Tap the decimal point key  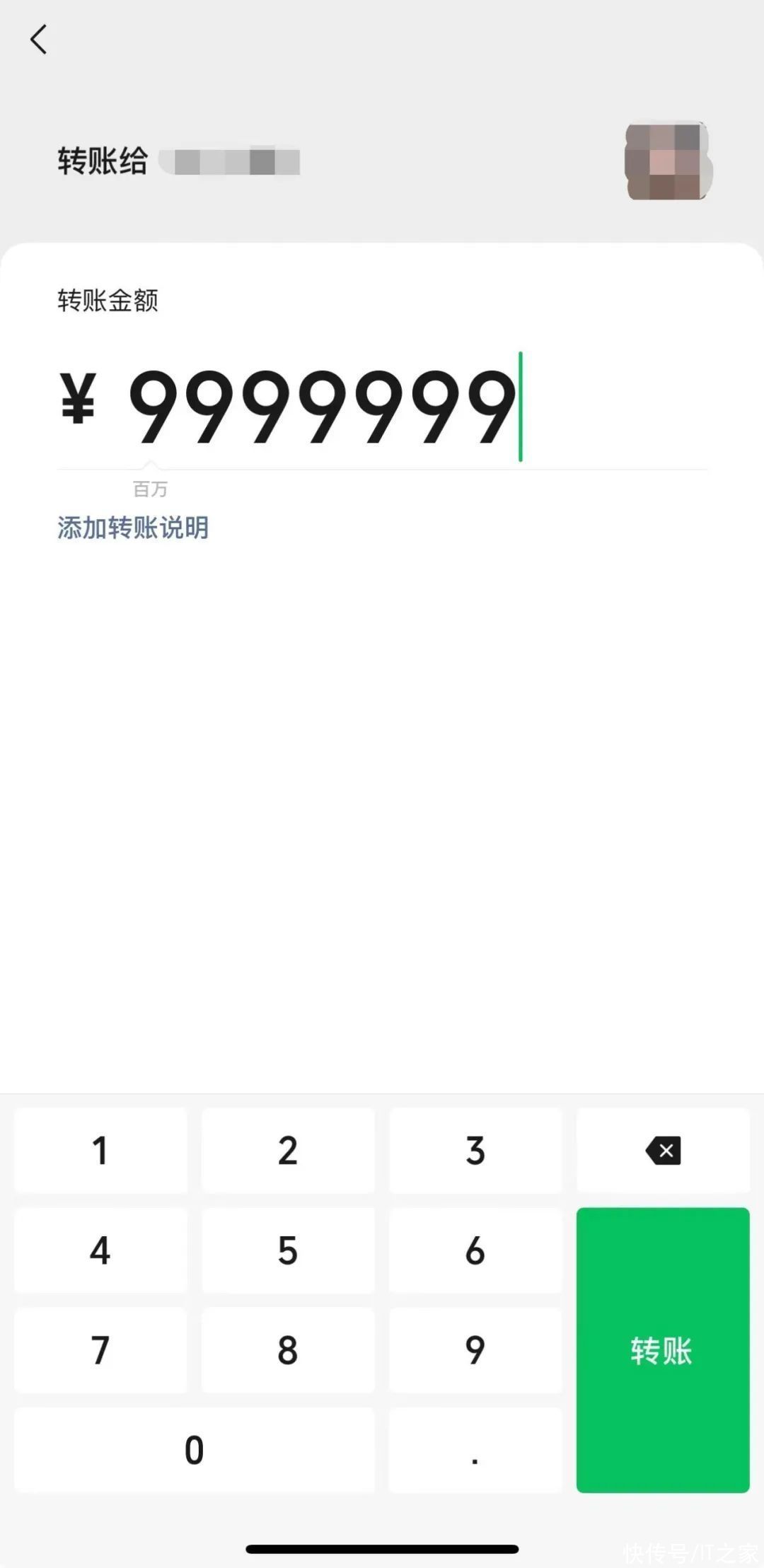tap(475, 1450)
